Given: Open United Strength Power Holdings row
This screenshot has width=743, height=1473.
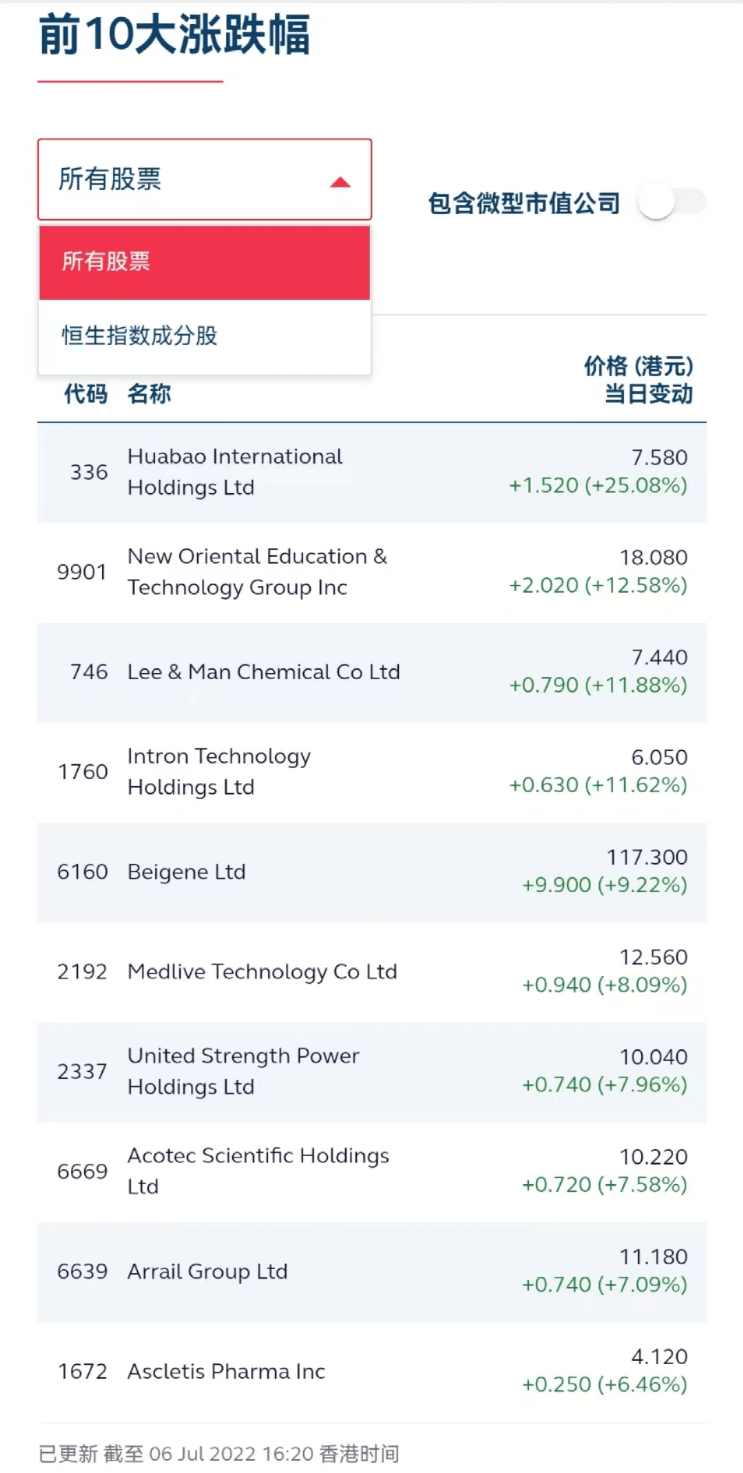Looking at the screenshot, I should tap(372, 1072).
